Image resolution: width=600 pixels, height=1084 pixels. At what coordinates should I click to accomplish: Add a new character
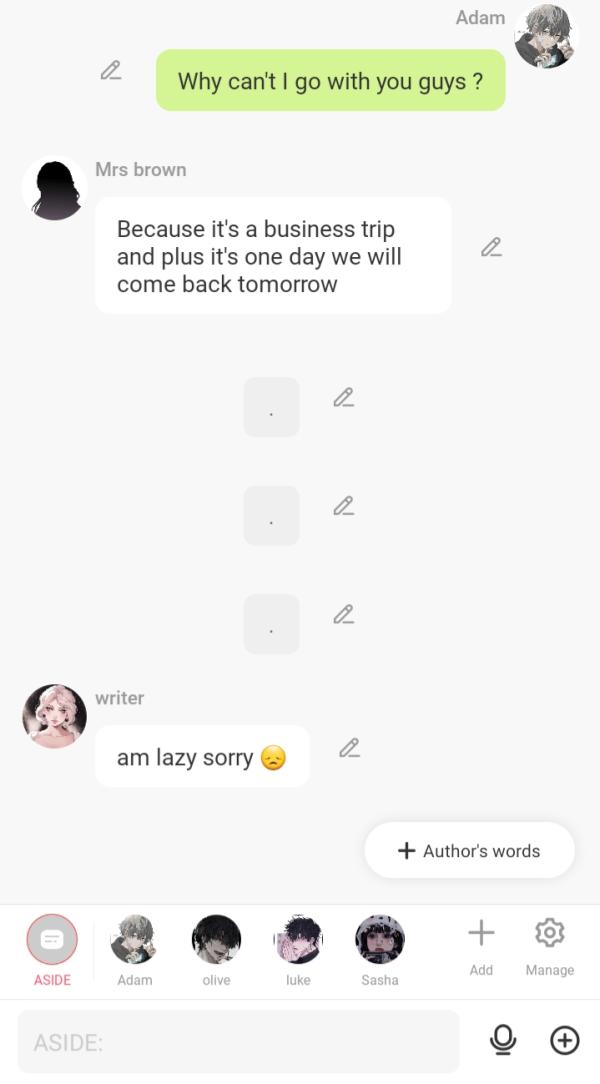pyautogui.click(x=481, y=947)
